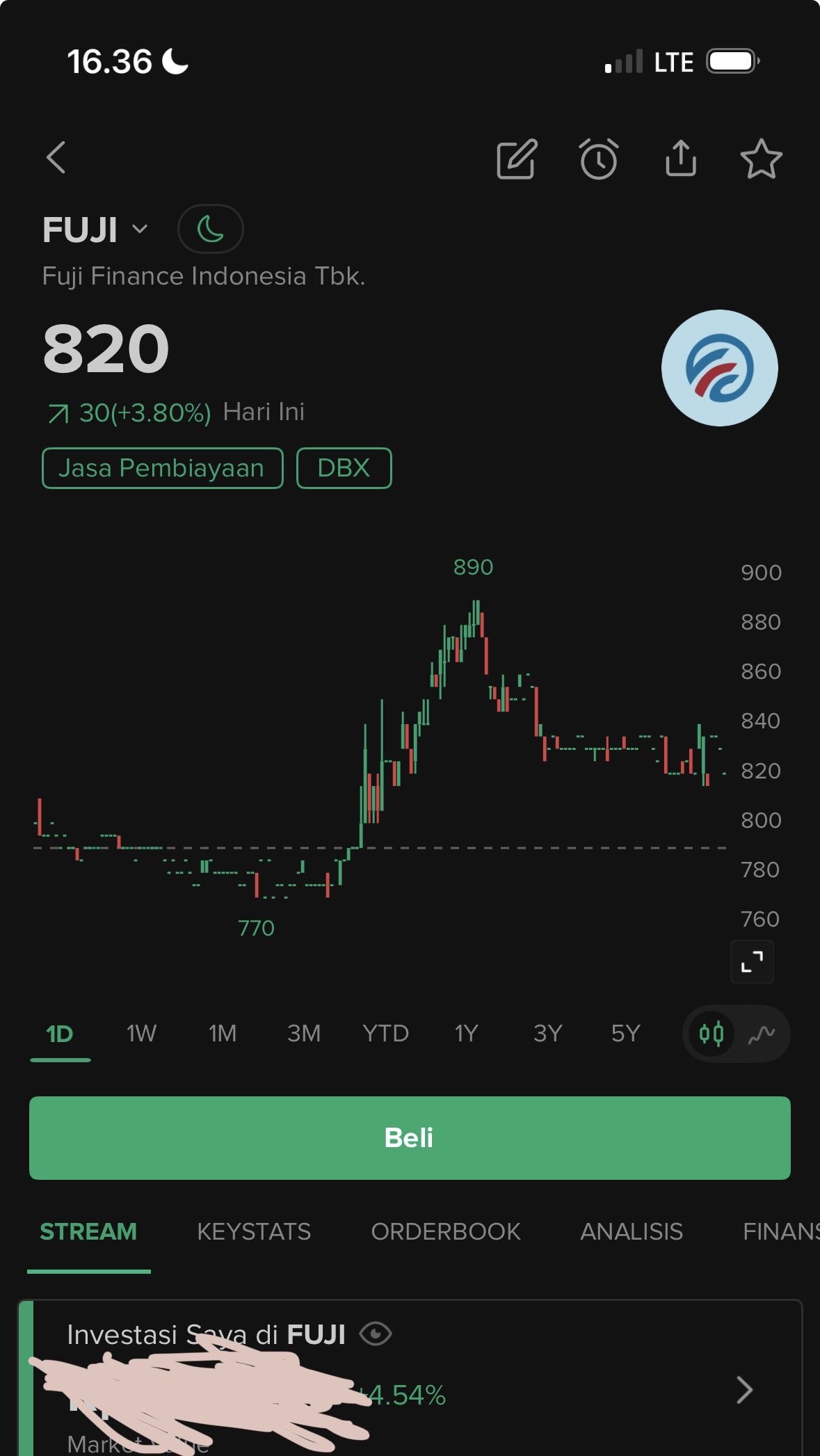Add FUJI to watchlist with the star
Screen dimensions: 820x1456
point(761,159)
